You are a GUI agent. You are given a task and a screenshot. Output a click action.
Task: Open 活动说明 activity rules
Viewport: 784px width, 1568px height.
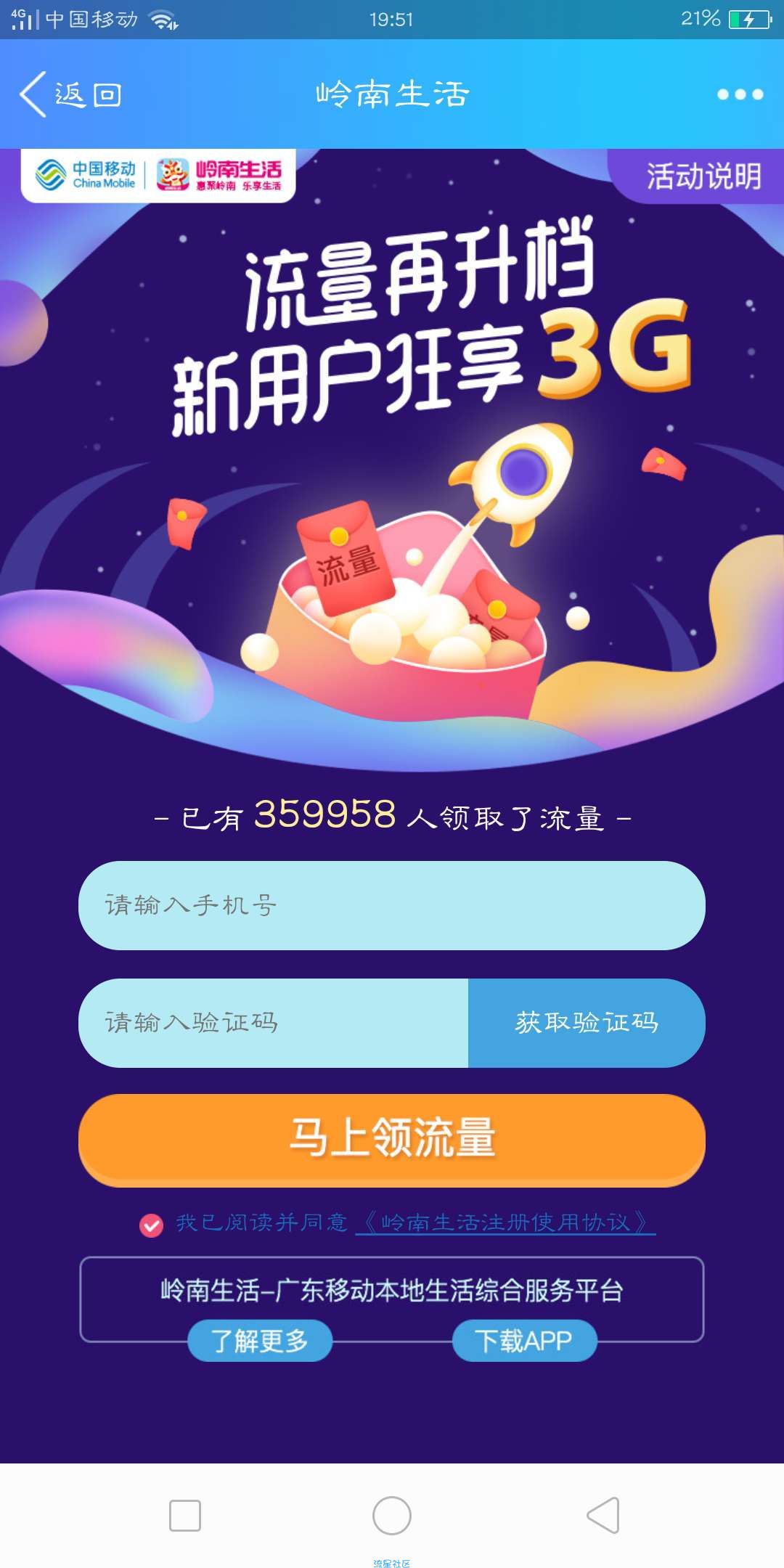coord(703,176)
